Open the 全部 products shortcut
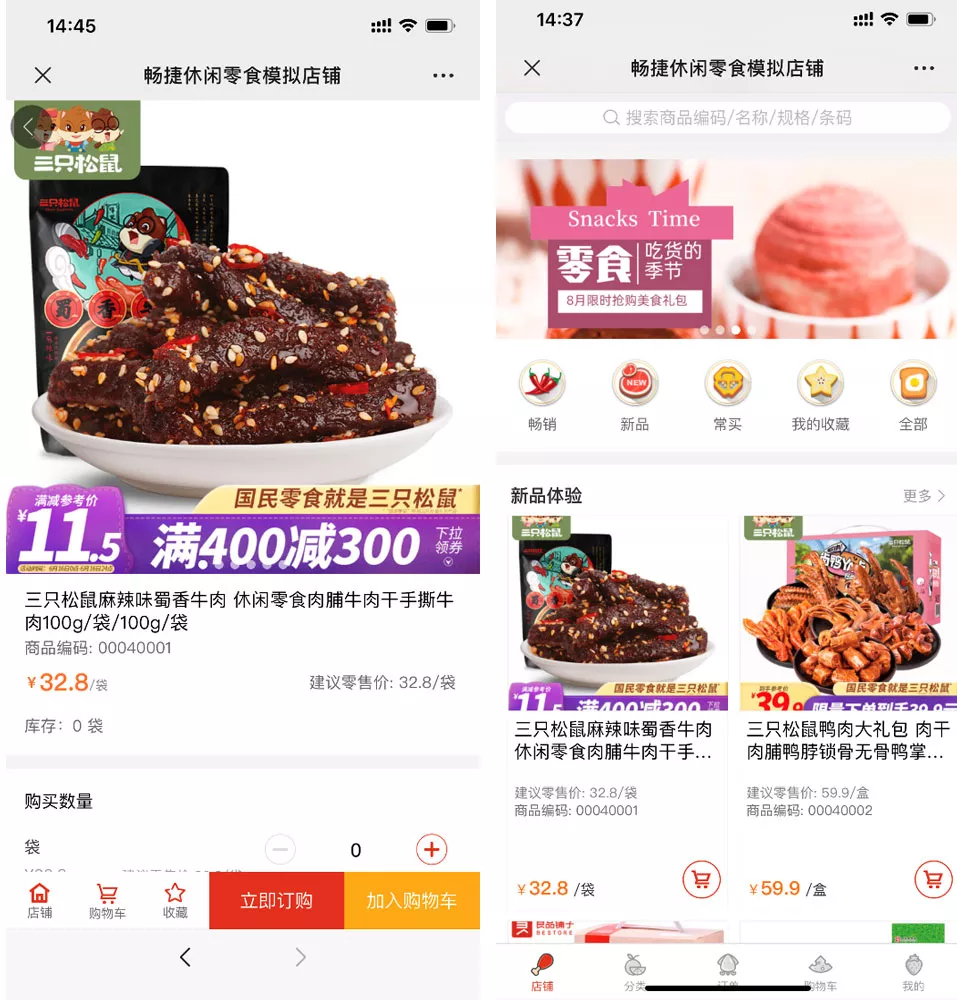957x1000 pixels. (913, 395)
